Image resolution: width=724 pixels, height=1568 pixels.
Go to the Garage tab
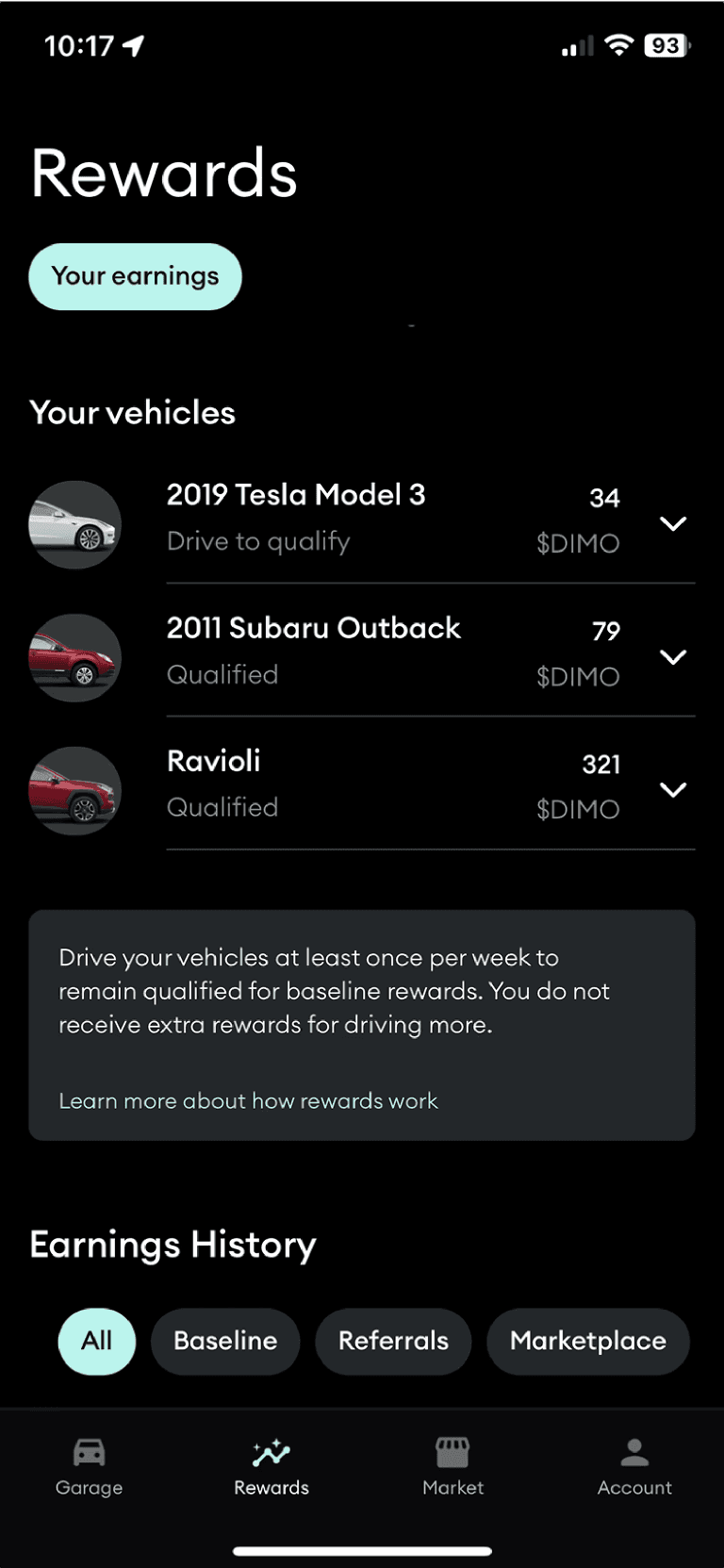[90, 1466]
